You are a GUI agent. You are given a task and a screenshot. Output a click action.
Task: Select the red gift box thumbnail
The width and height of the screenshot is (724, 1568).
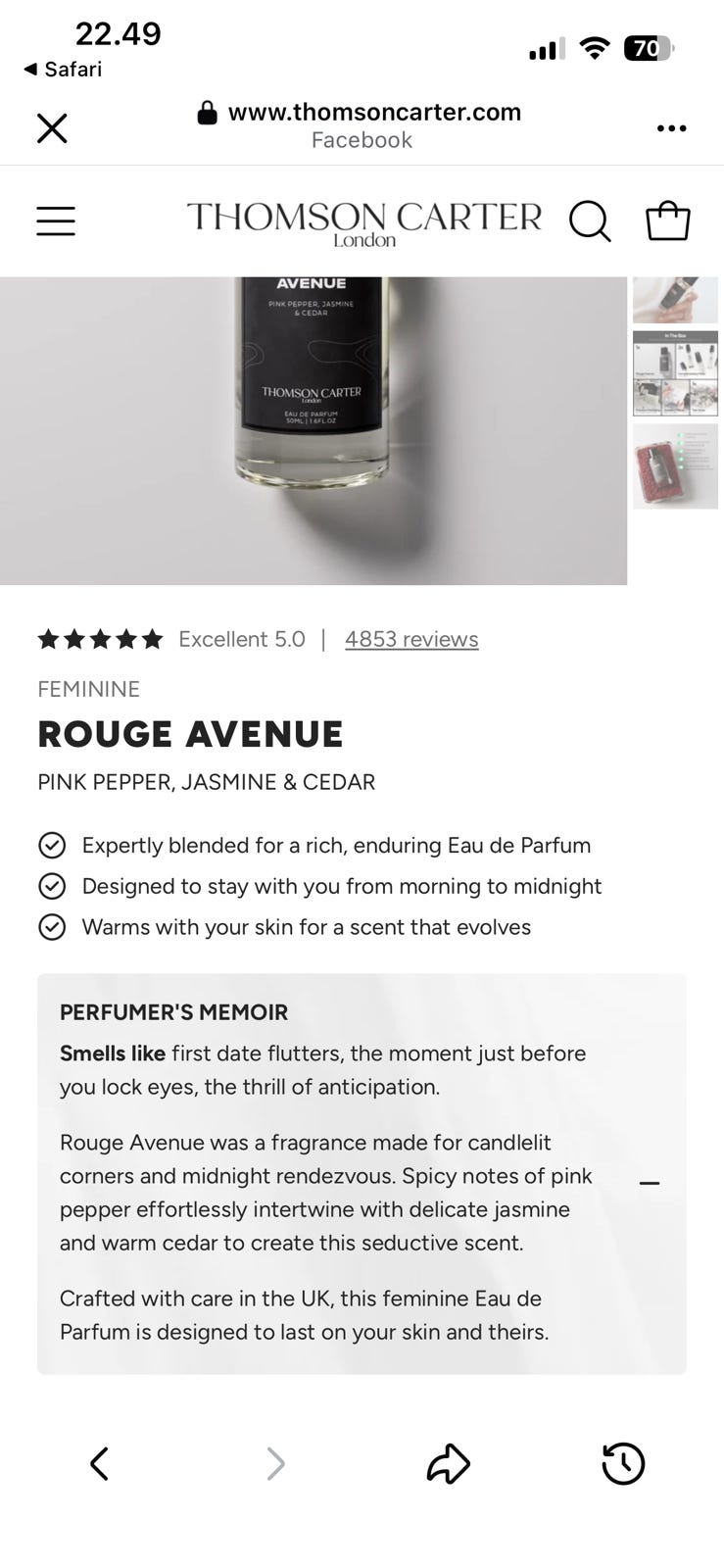(675, 466)
